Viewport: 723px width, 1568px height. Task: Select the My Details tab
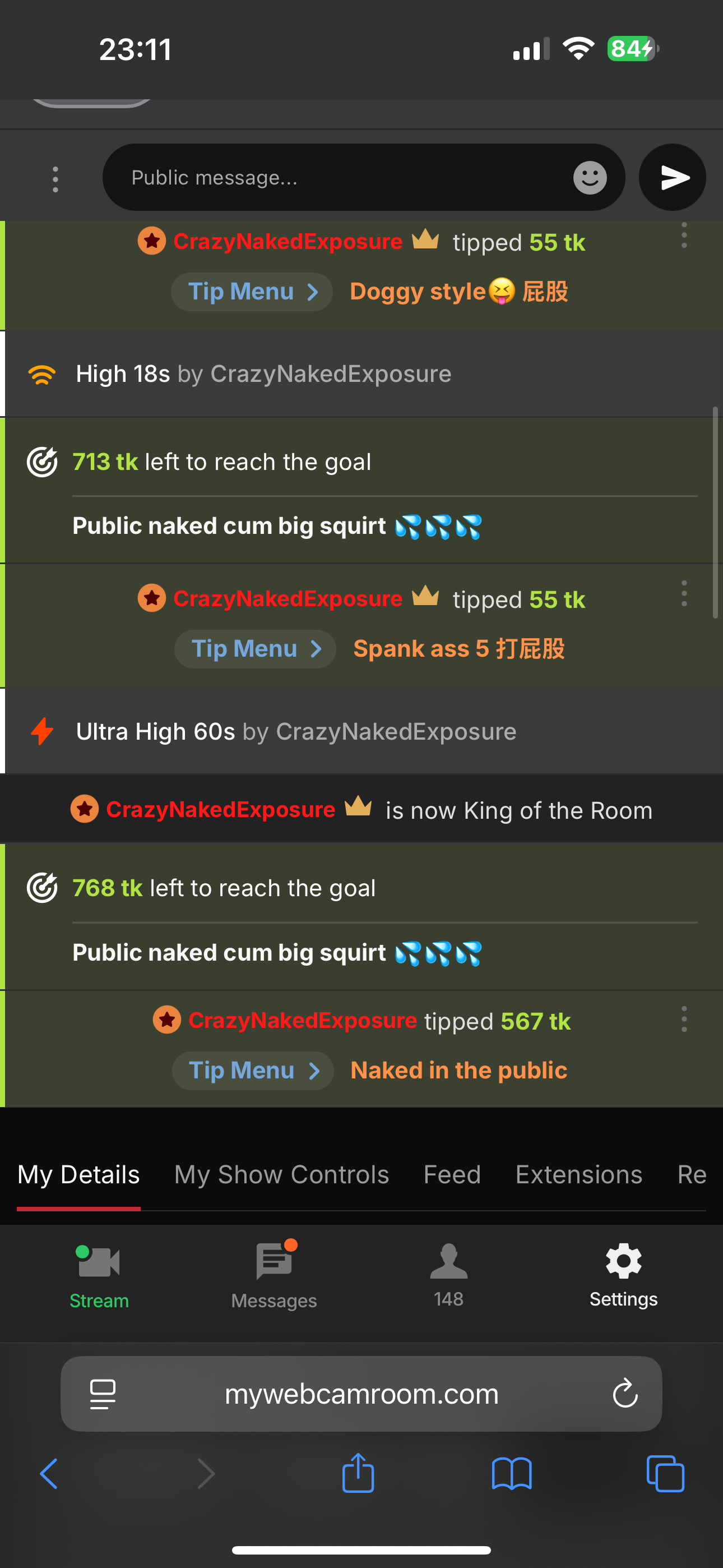pyautogui.click(x=78, y=1175)
